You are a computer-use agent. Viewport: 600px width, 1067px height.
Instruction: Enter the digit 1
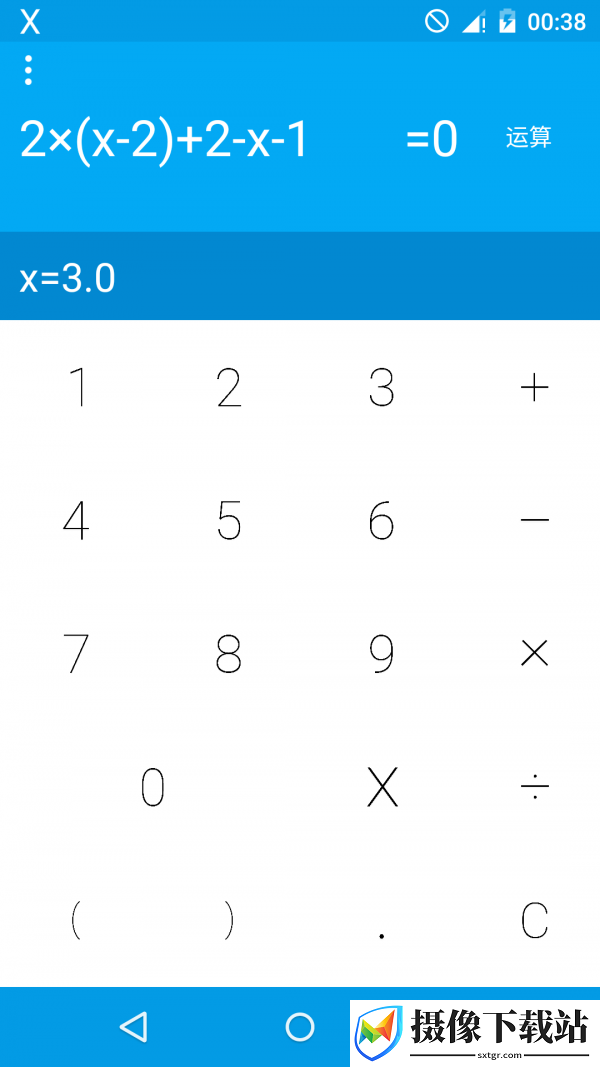tap(76, 387)
